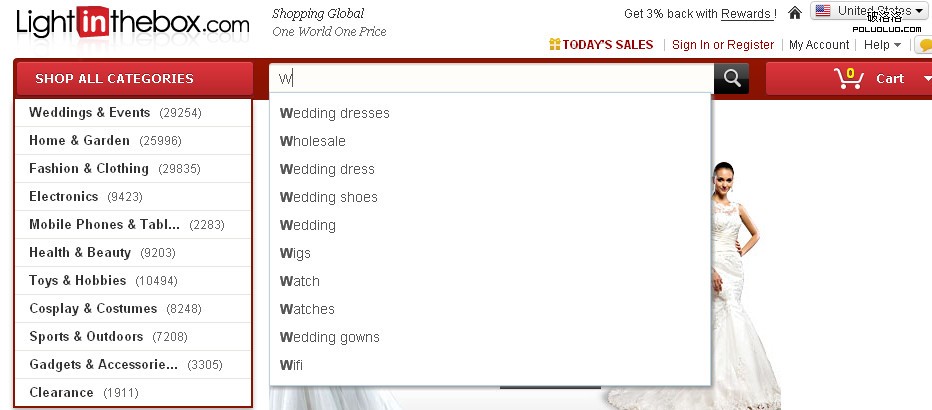
Task: Open Weddings & Events category
Action: [x=90, y=113]
